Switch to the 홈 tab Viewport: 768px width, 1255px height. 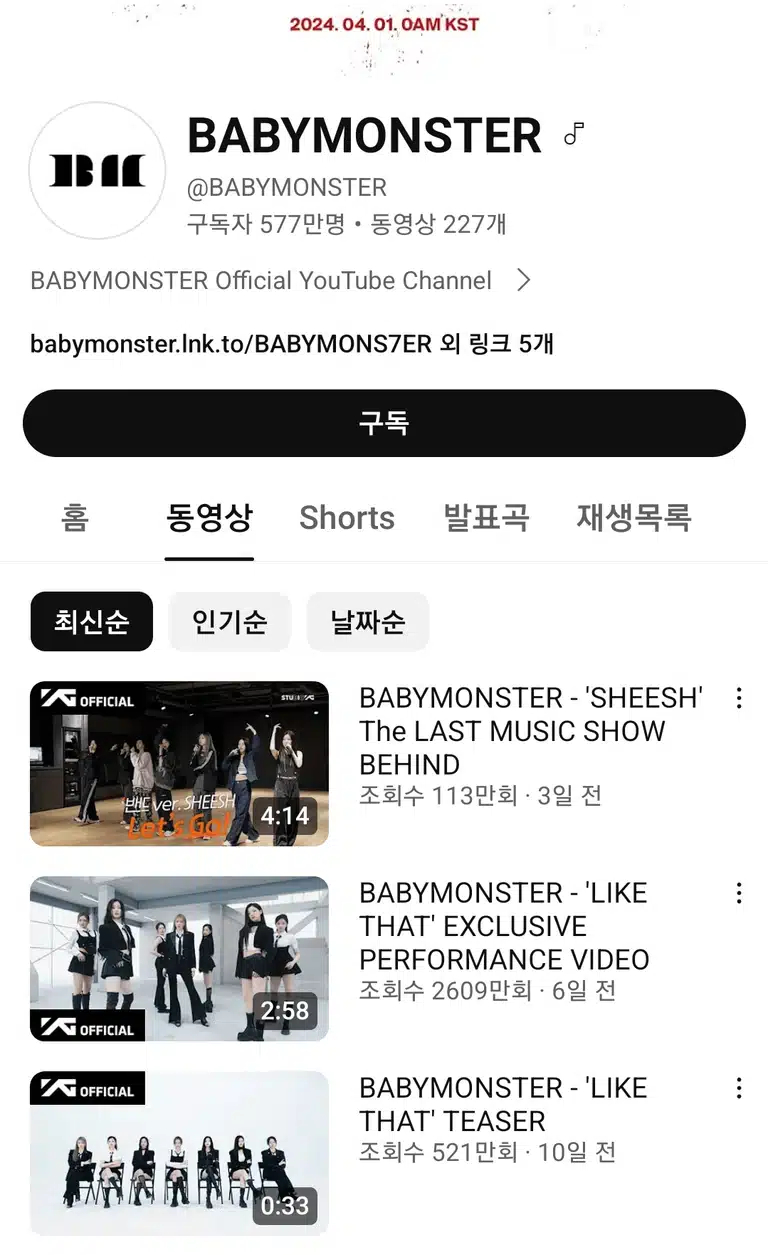click(75, 517)
